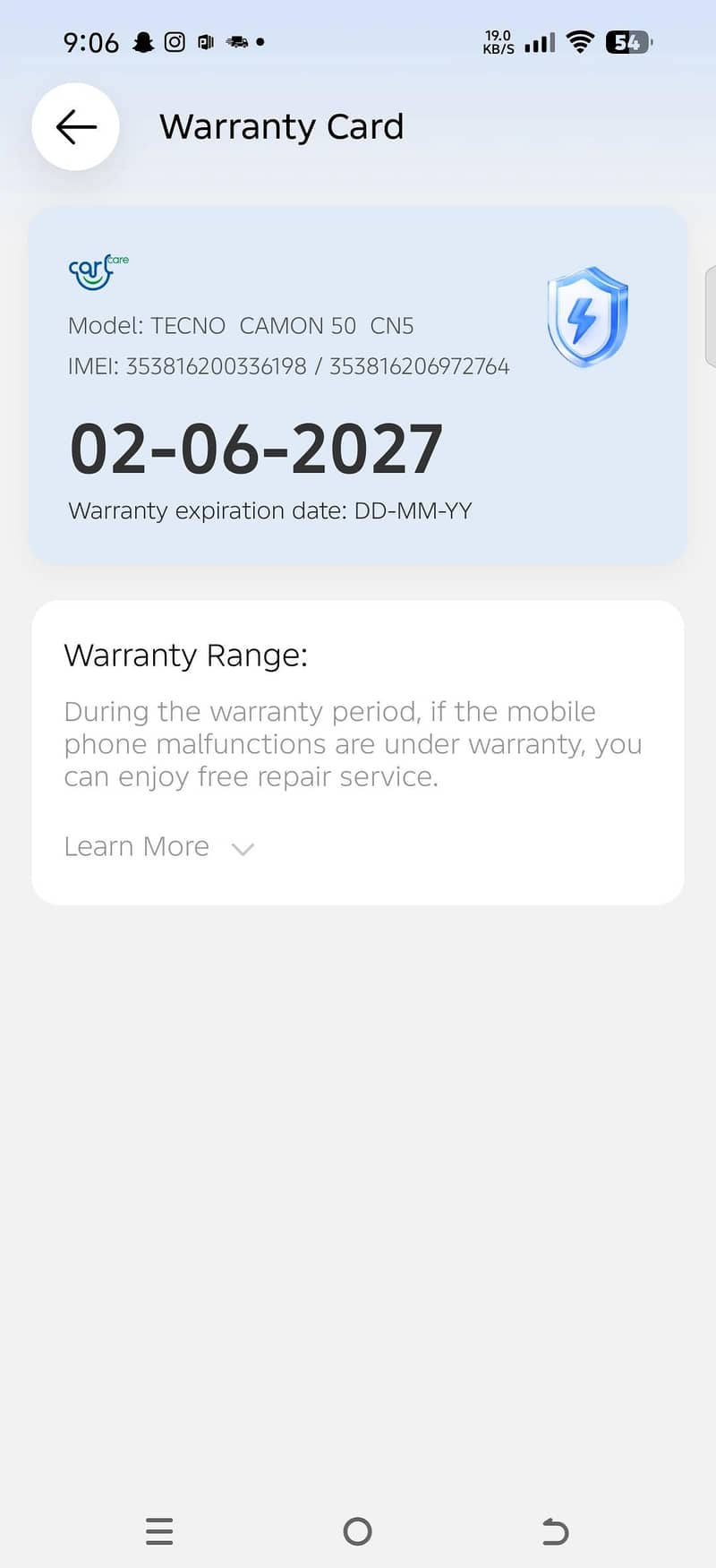Open recent apps from navigation bar
Screen dimensions: 716x1568
(159, 1531)
